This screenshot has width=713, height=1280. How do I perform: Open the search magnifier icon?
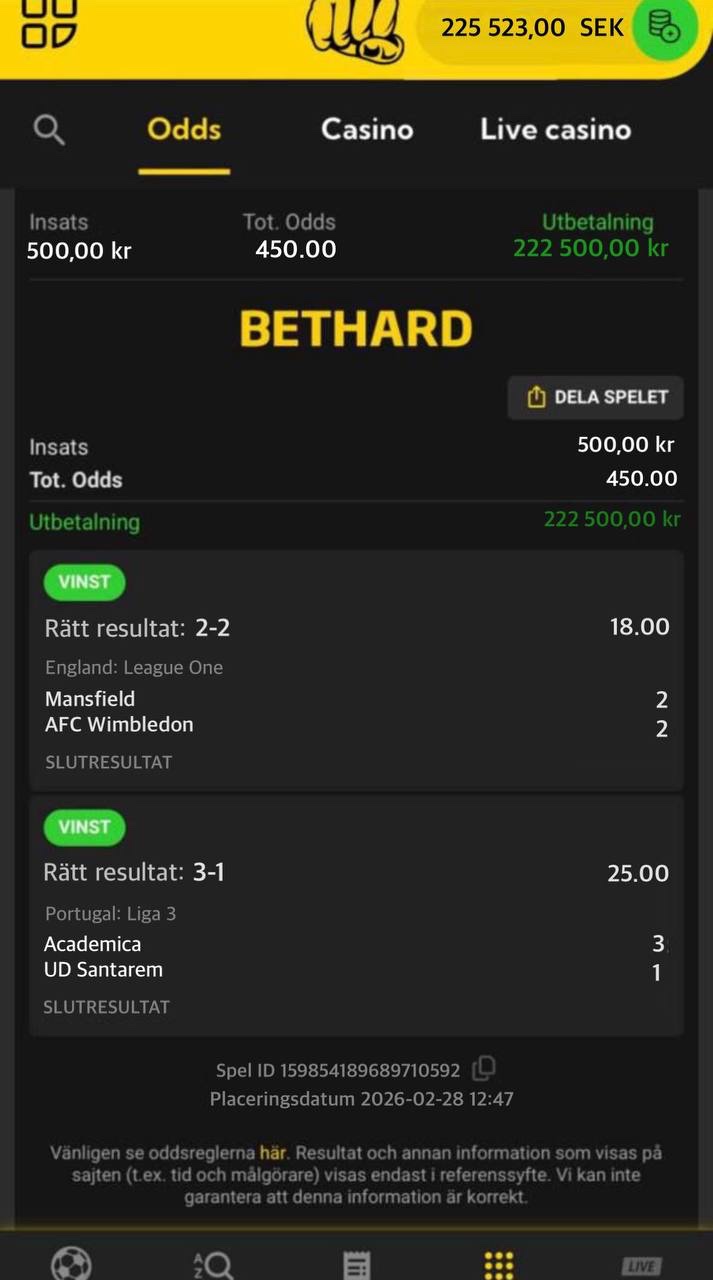[49, 130]
